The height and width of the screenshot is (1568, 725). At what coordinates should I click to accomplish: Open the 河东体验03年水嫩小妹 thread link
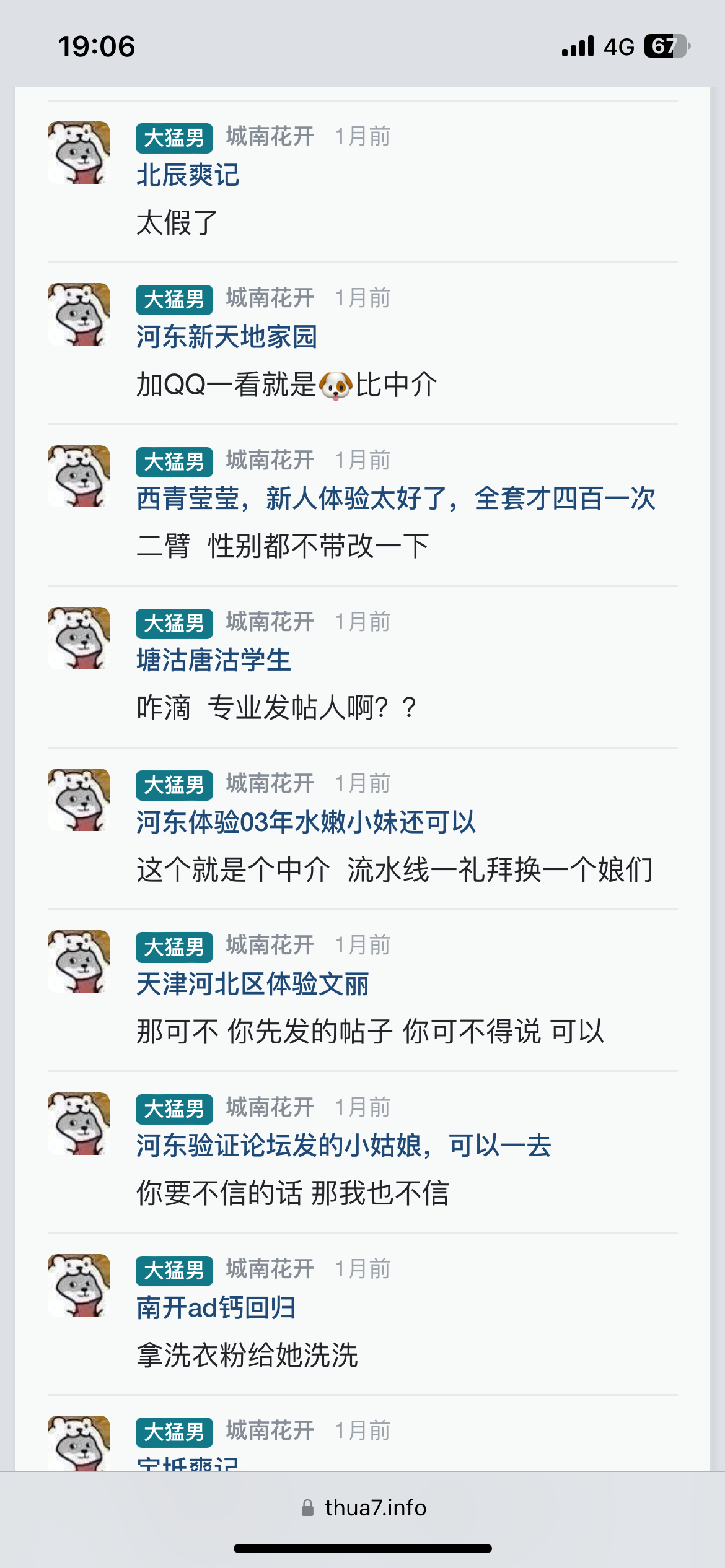pos(306,823)
